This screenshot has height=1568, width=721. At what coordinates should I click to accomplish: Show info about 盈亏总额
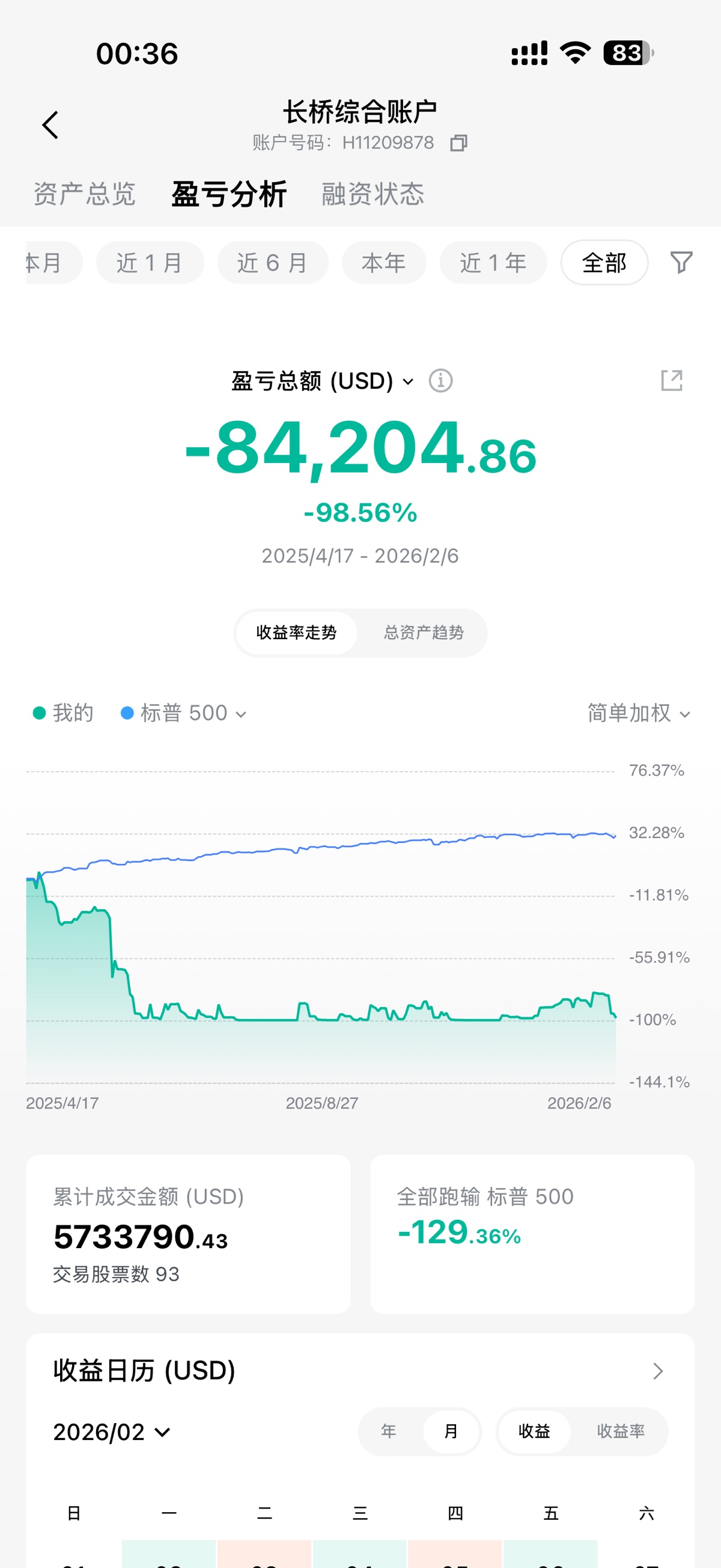440,381
